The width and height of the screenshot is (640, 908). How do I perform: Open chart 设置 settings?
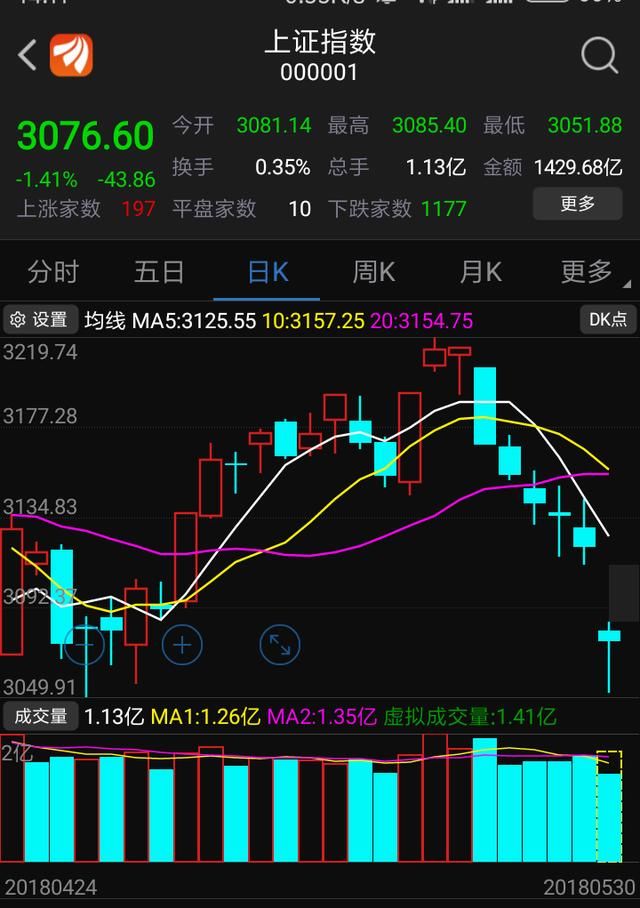[x=40, y=320]
